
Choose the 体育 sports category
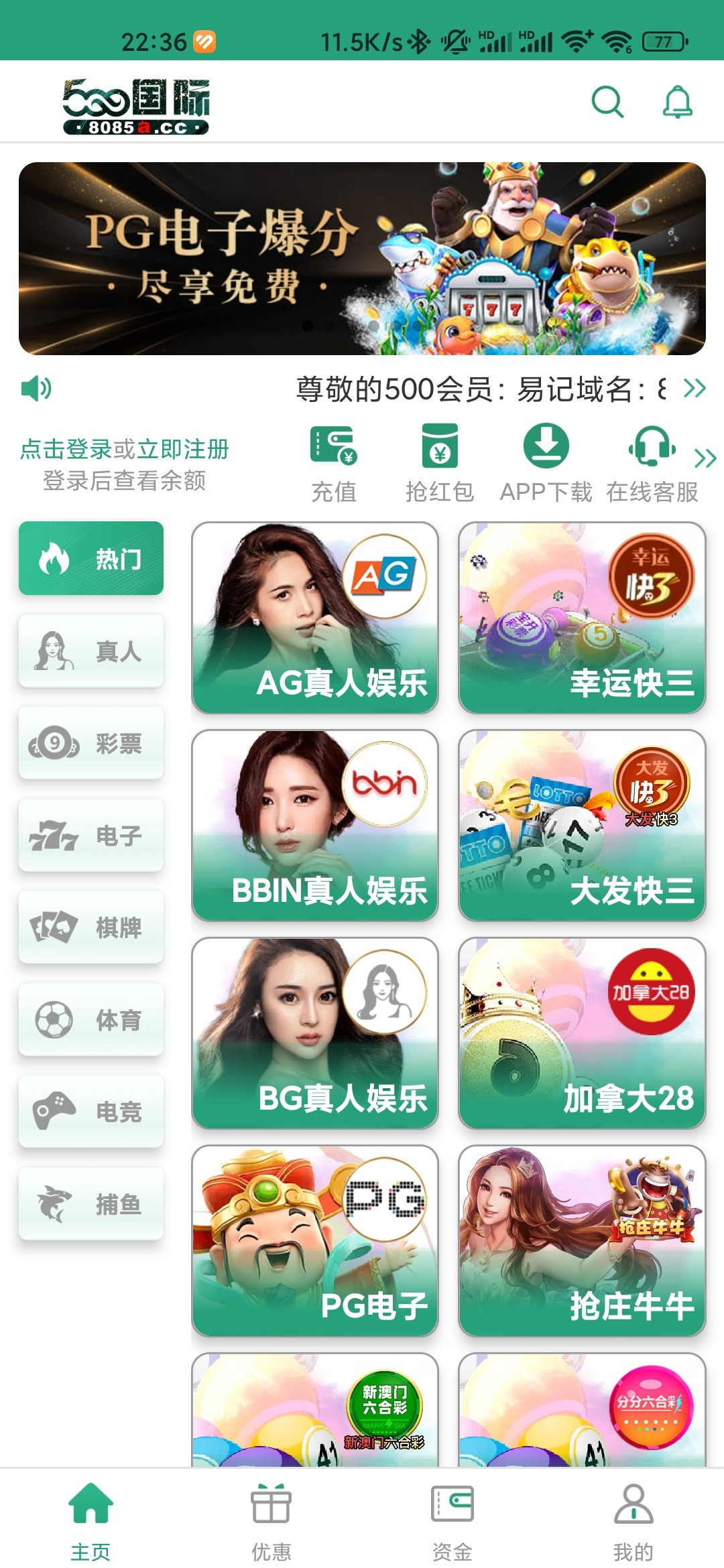(x=91, y=1020)
